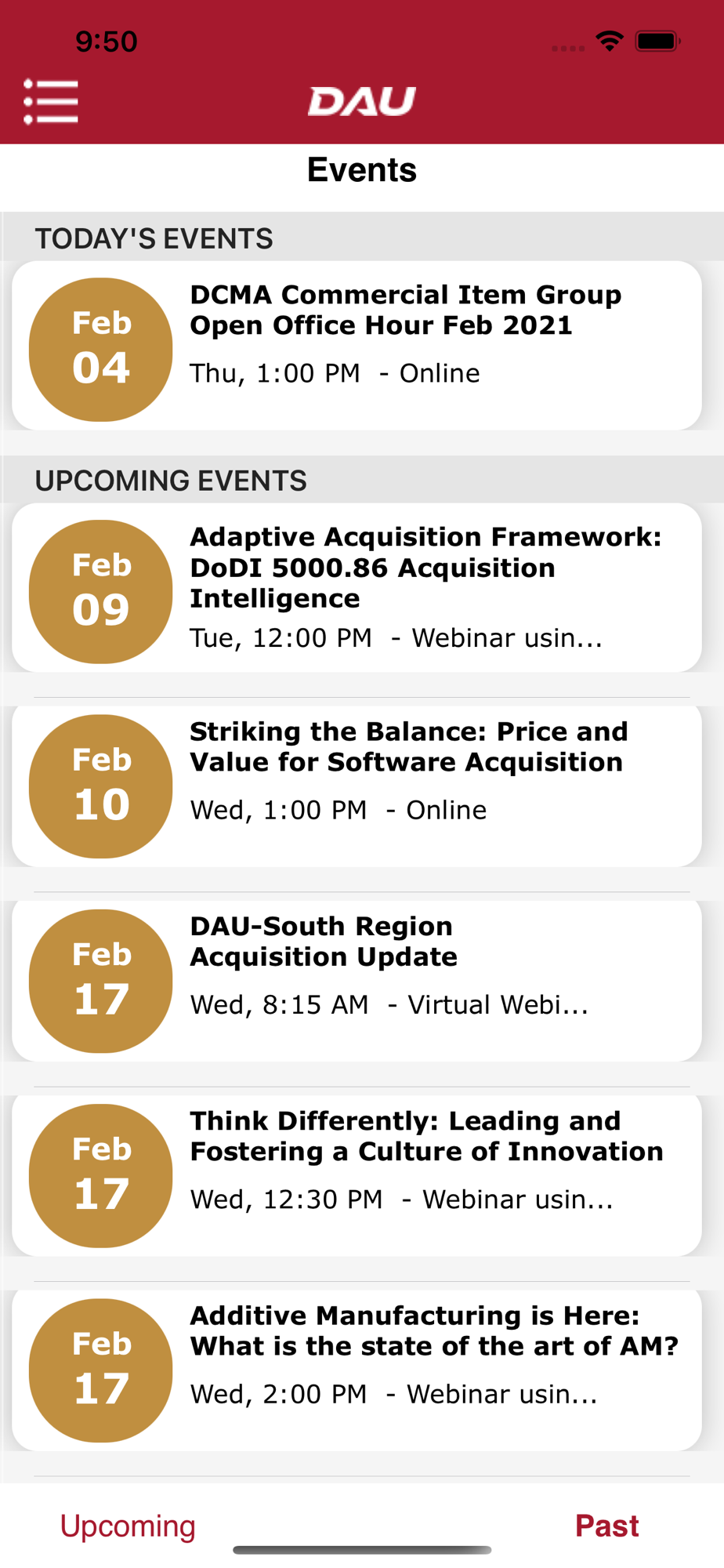Open the hamburger menu

point(51,101)
